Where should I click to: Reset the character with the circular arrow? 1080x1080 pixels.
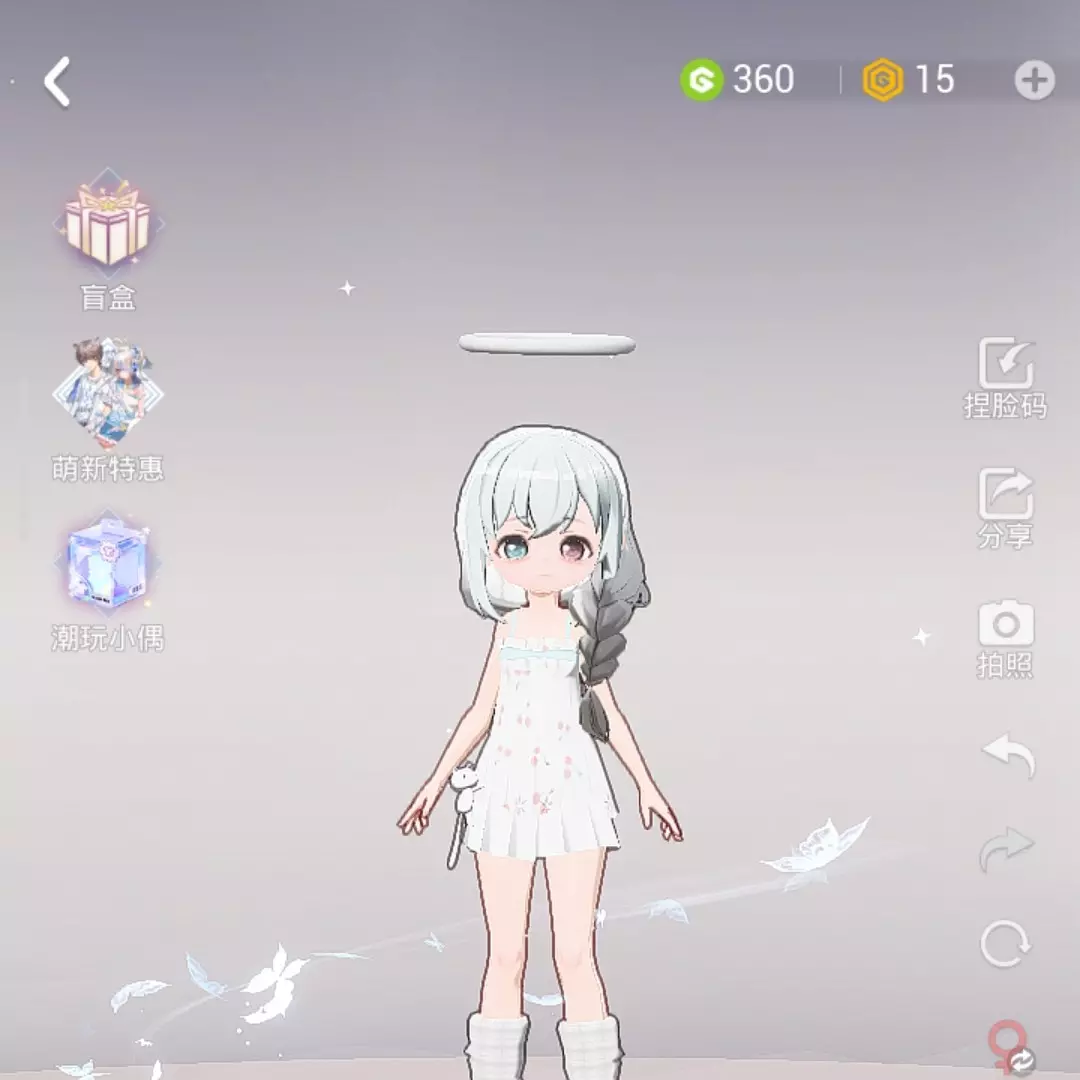1005,943
